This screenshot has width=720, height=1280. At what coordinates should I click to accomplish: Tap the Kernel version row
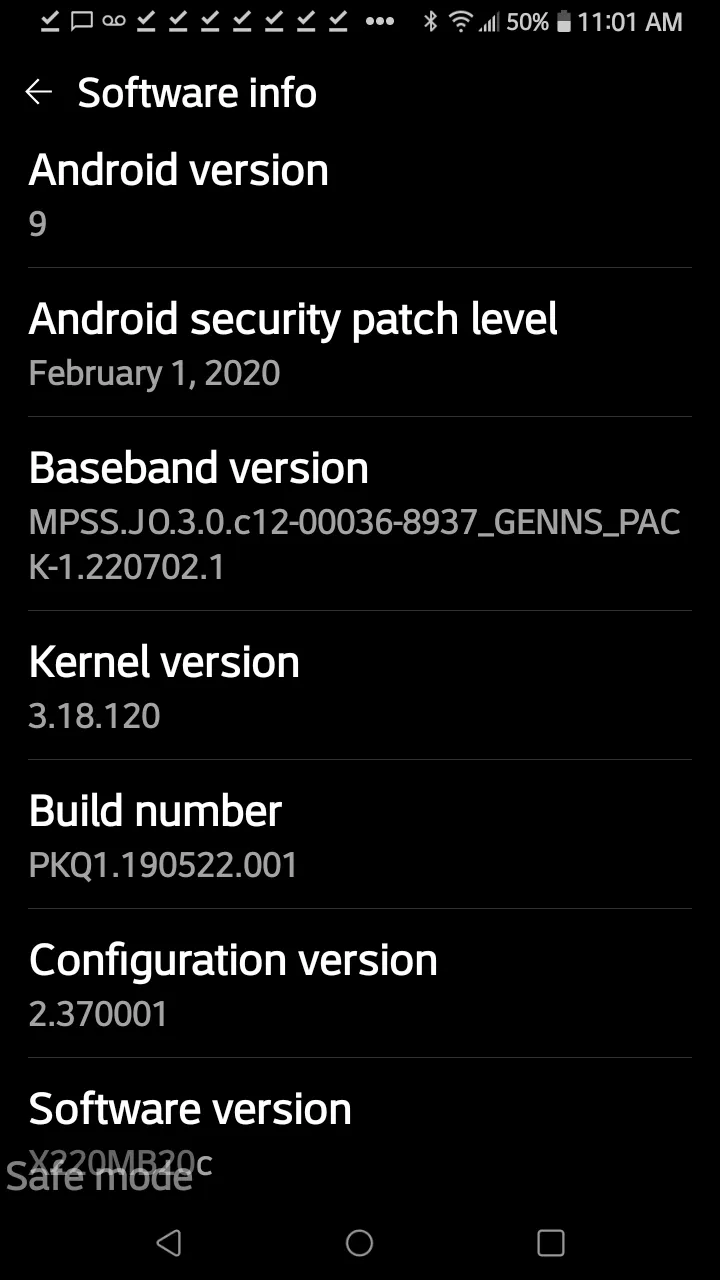(x=360, y=687)
